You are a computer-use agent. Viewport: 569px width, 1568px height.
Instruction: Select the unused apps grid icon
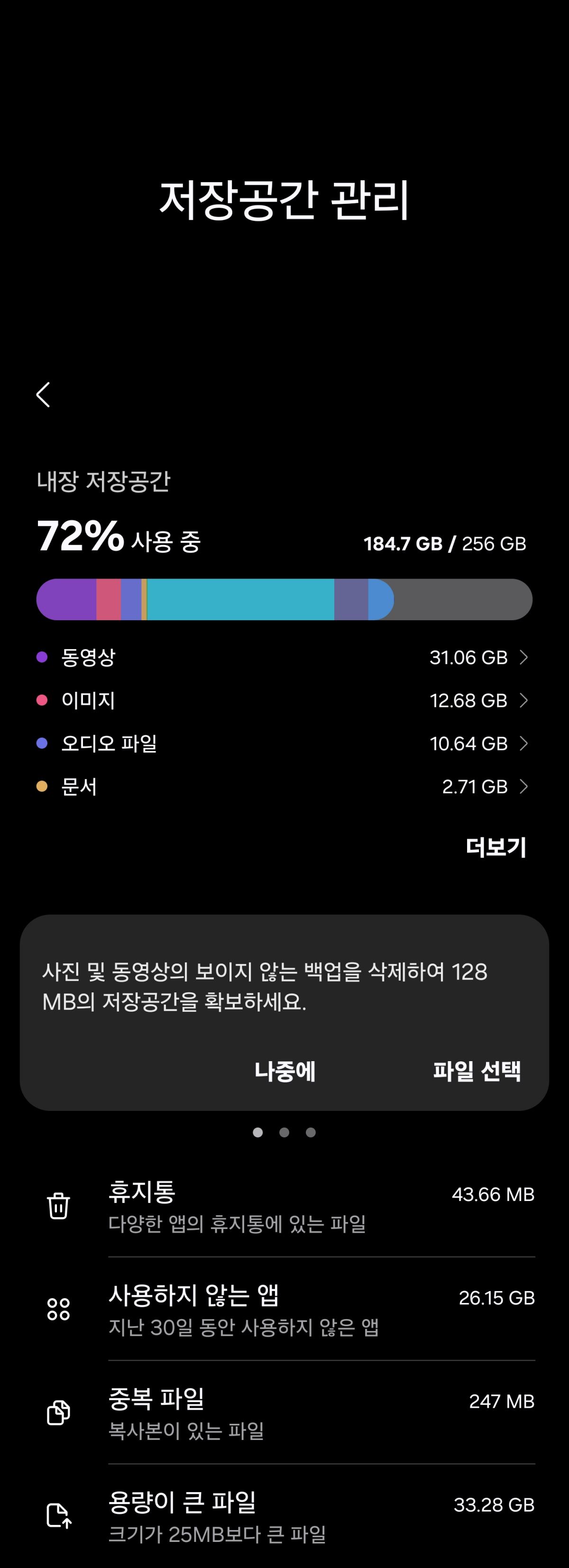point(57,1309)
